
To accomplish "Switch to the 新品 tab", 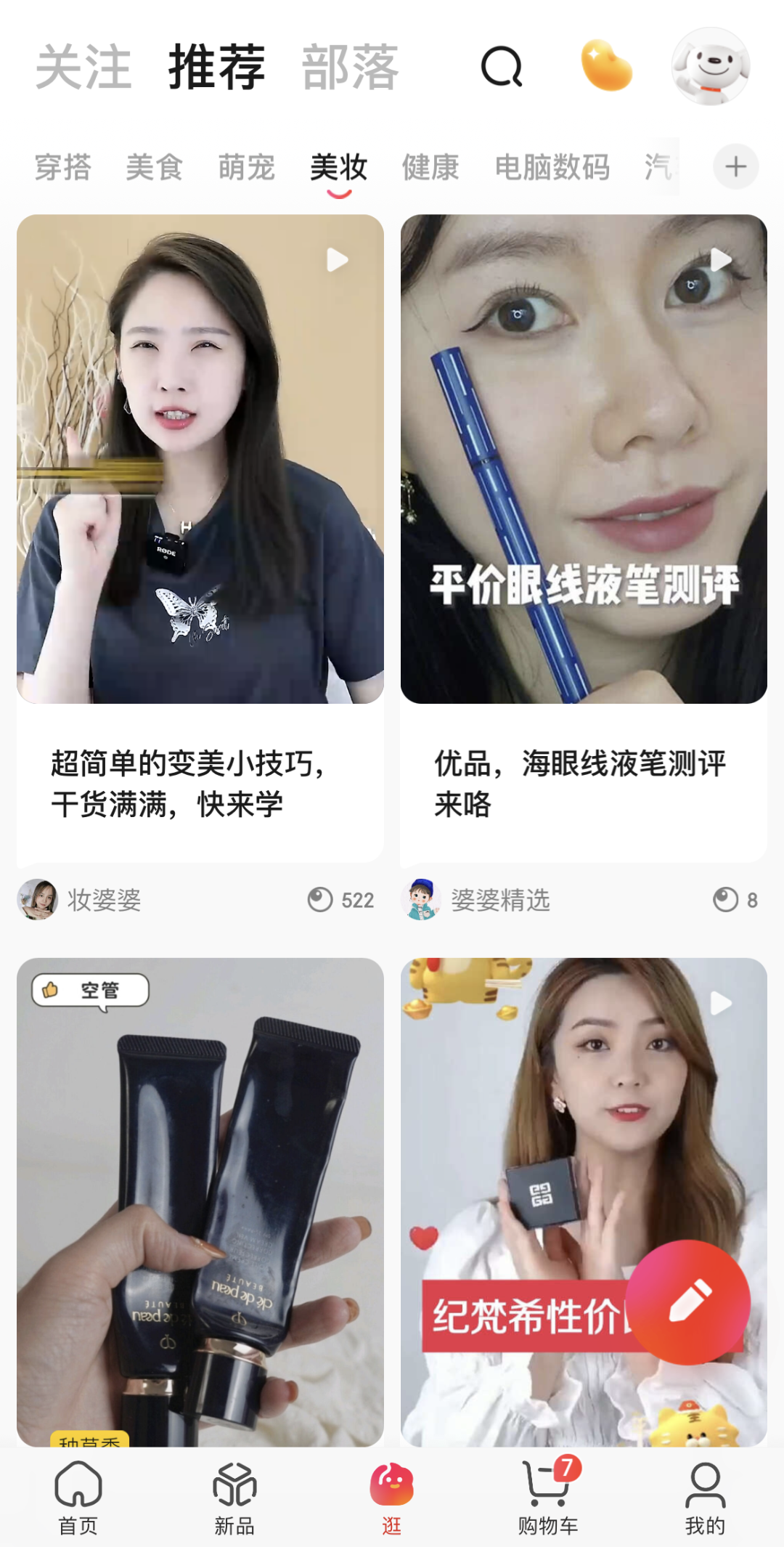I will [x=234, y=1498].
